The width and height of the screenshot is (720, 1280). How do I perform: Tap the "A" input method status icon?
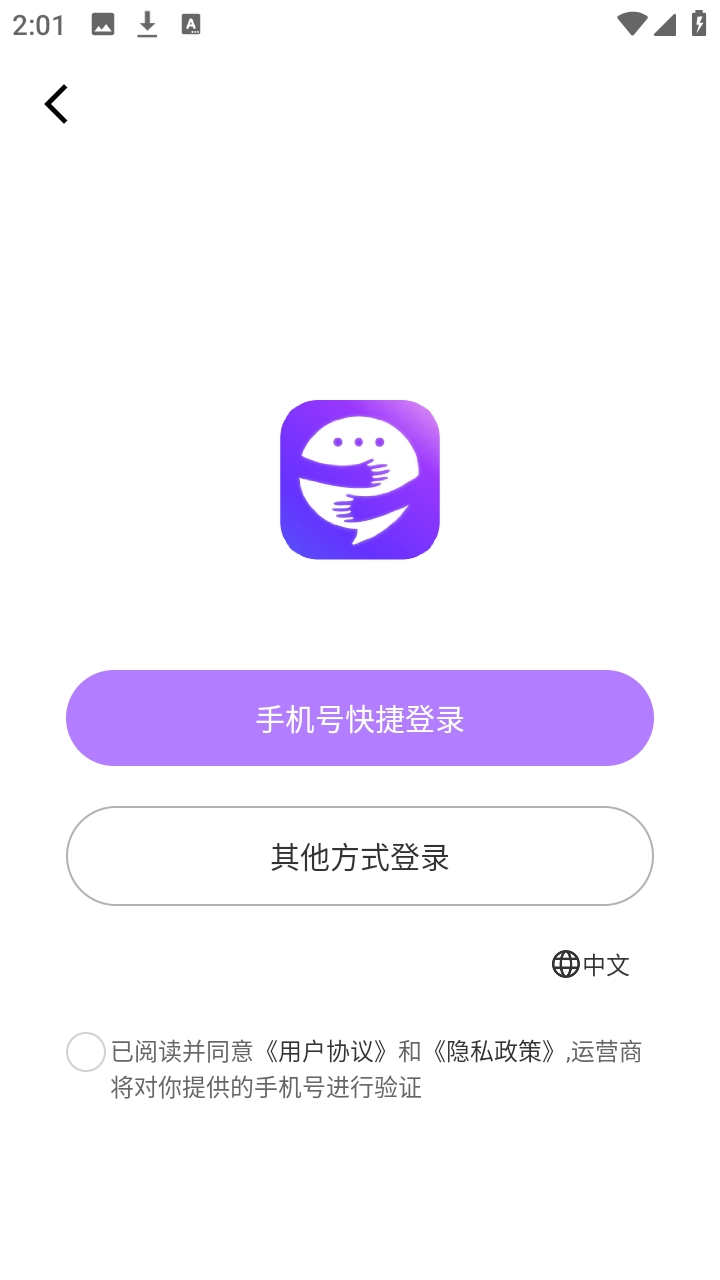click(192, 24)
